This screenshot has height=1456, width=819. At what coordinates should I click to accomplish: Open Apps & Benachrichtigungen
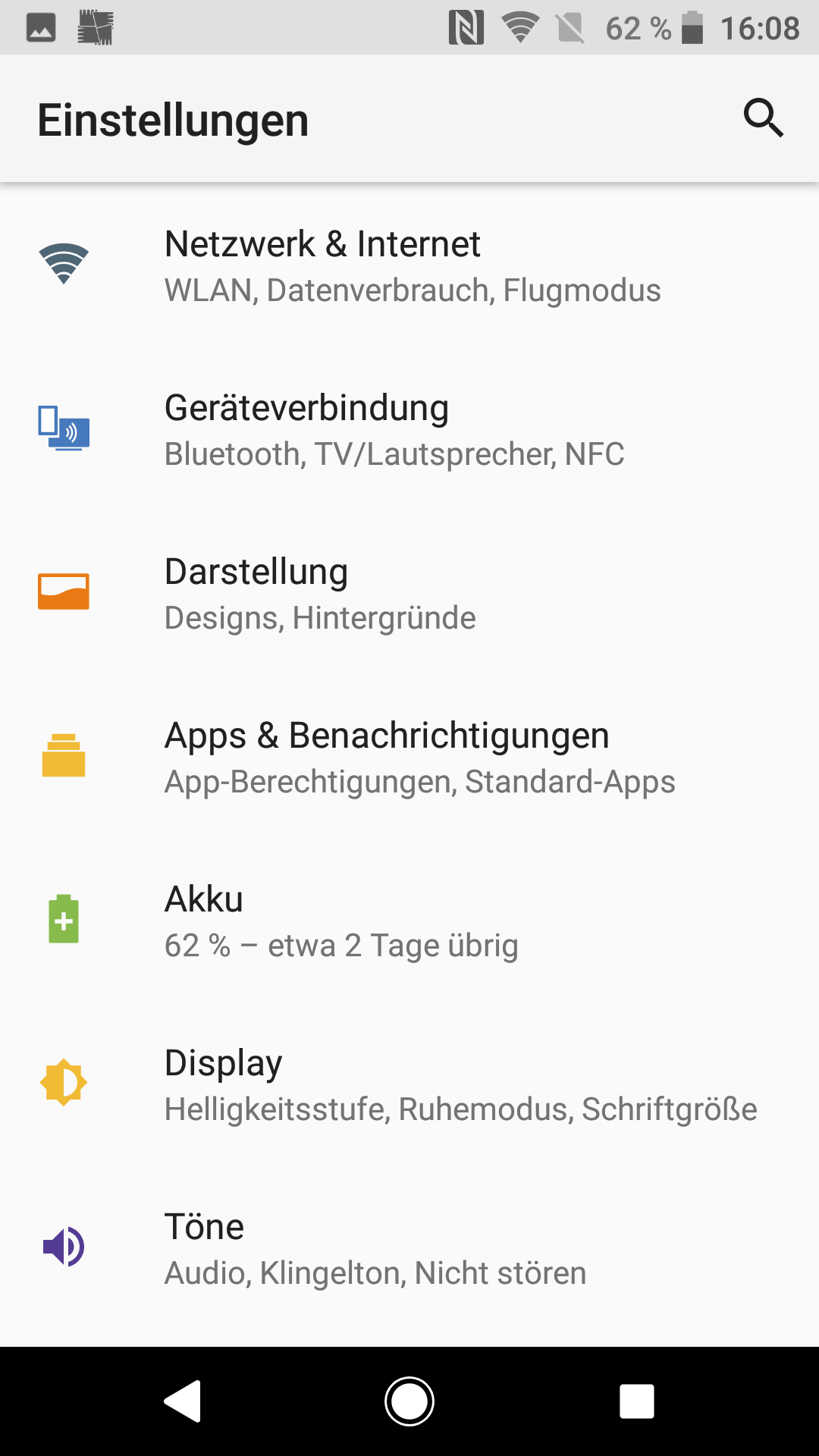pyautogui.click(x=409, y=757)
